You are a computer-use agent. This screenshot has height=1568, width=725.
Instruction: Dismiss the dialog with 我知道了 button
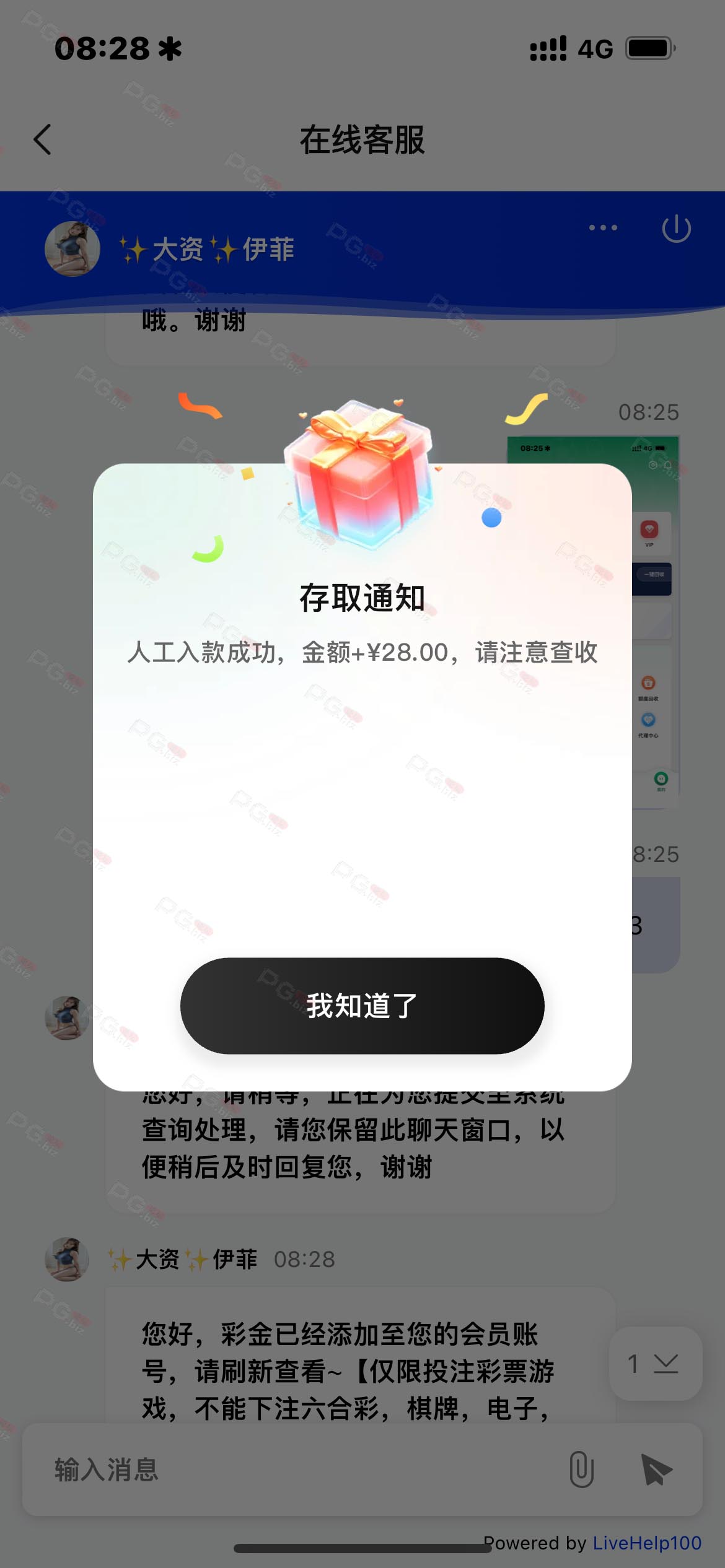(362, 1006)
